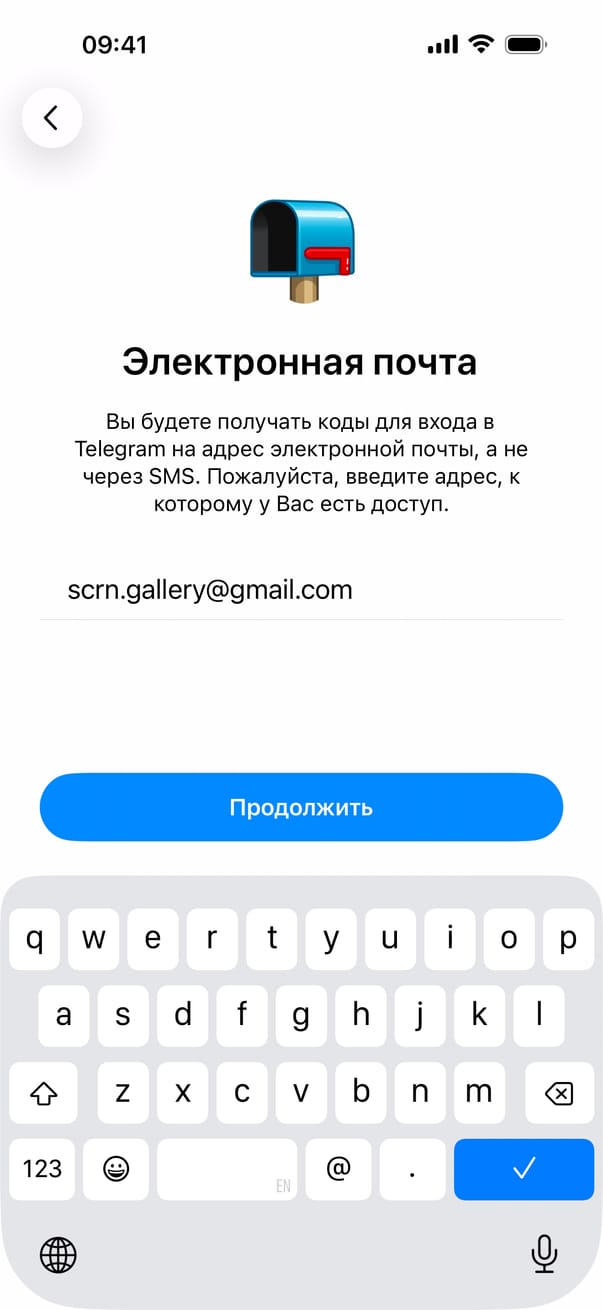Image resolution: width=603 pixels, height=1310 pixels.
Task: Tap the Продолжить button
Action: point(301,807)
